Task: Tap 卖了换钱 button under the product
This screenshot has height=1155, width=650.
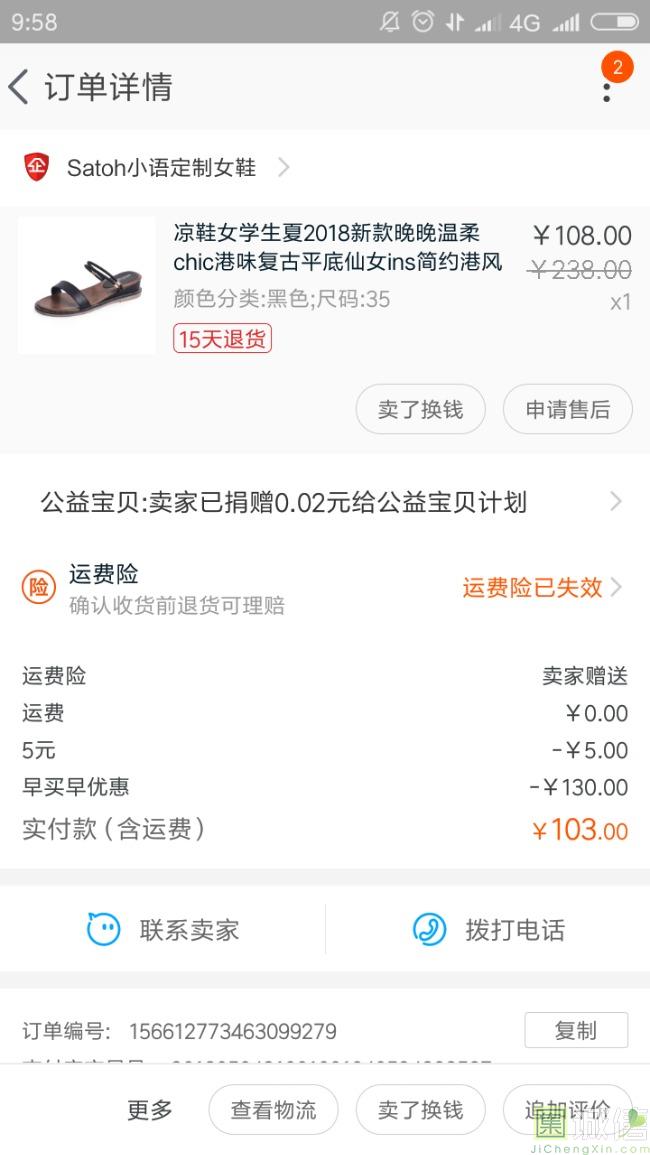Action: 420,409
